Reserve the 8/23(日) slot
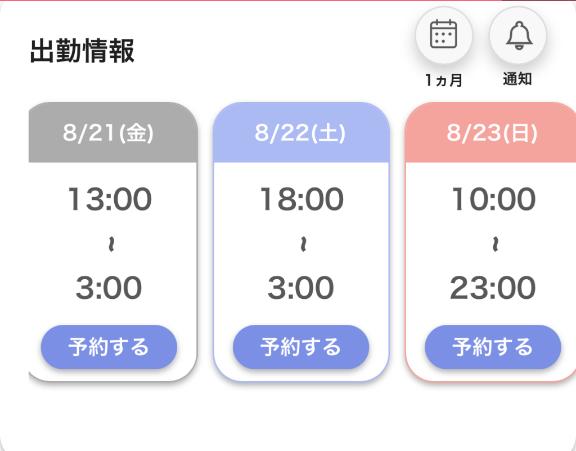 [x=493, y=347]
